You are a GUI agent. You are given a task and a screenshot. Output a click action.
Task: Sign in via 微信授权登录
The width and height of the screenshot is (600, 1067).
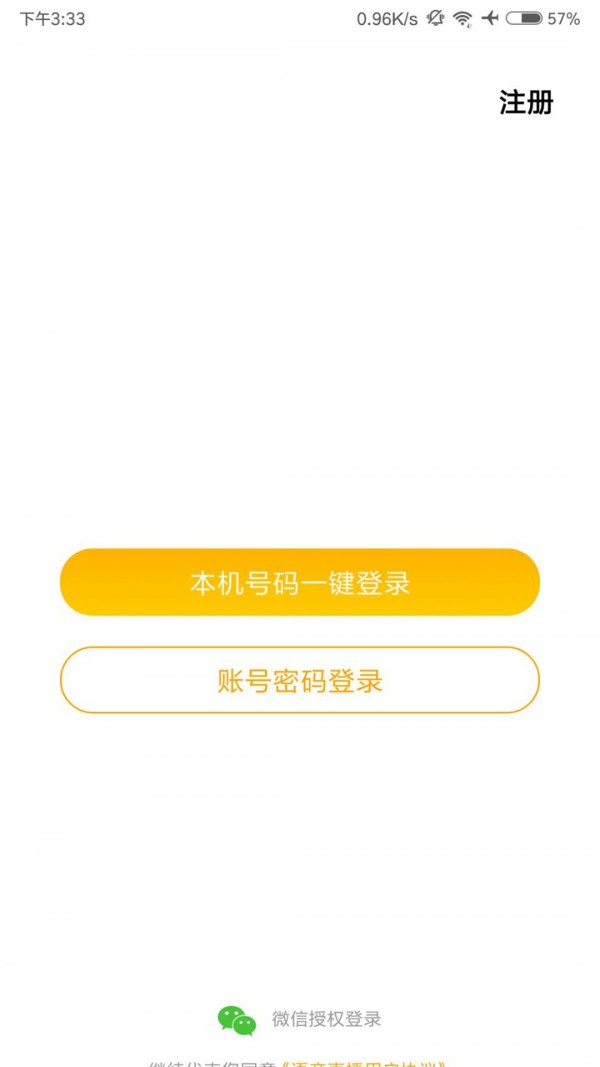[x=300, y=1019]
